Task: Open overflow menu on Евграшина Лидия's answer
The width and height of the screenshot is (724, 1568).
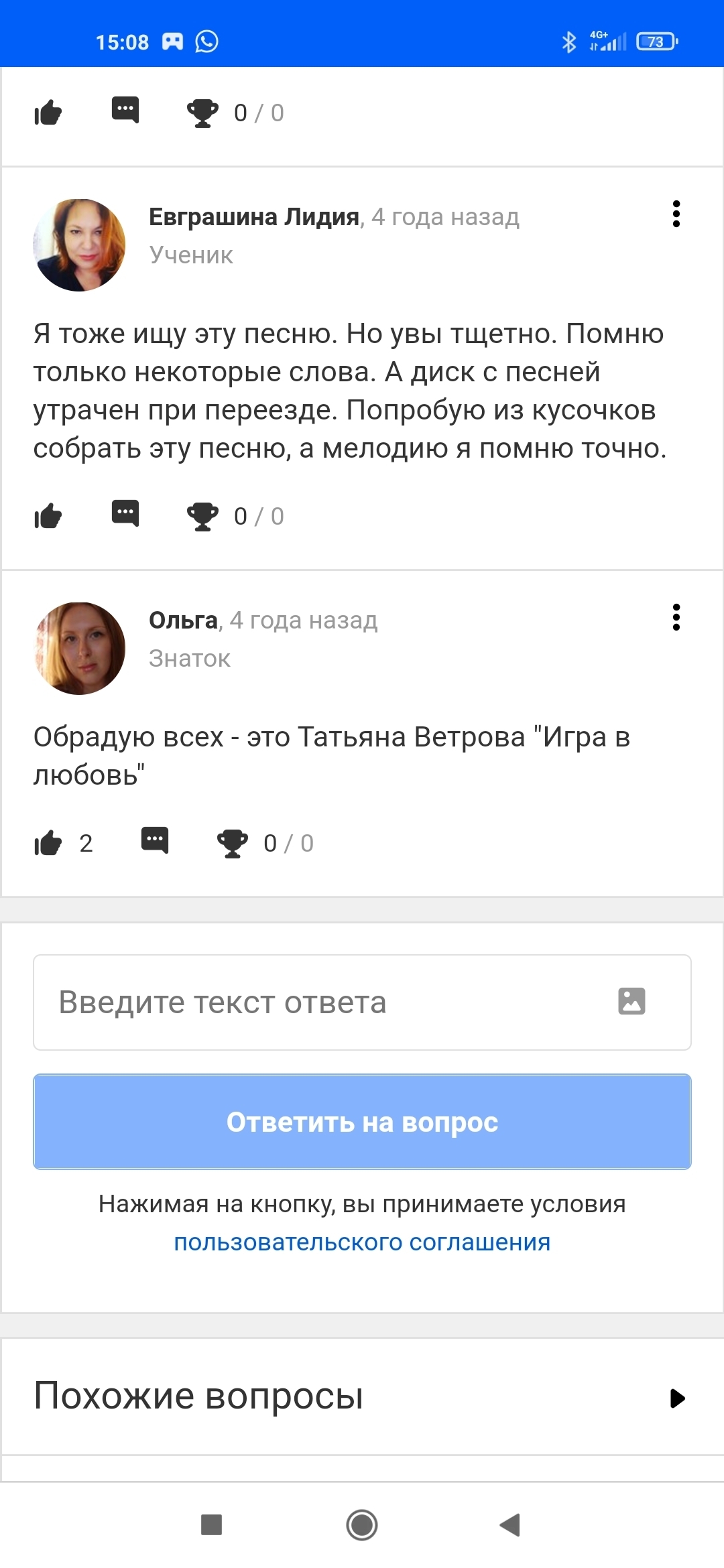Action: coord(676,214)
